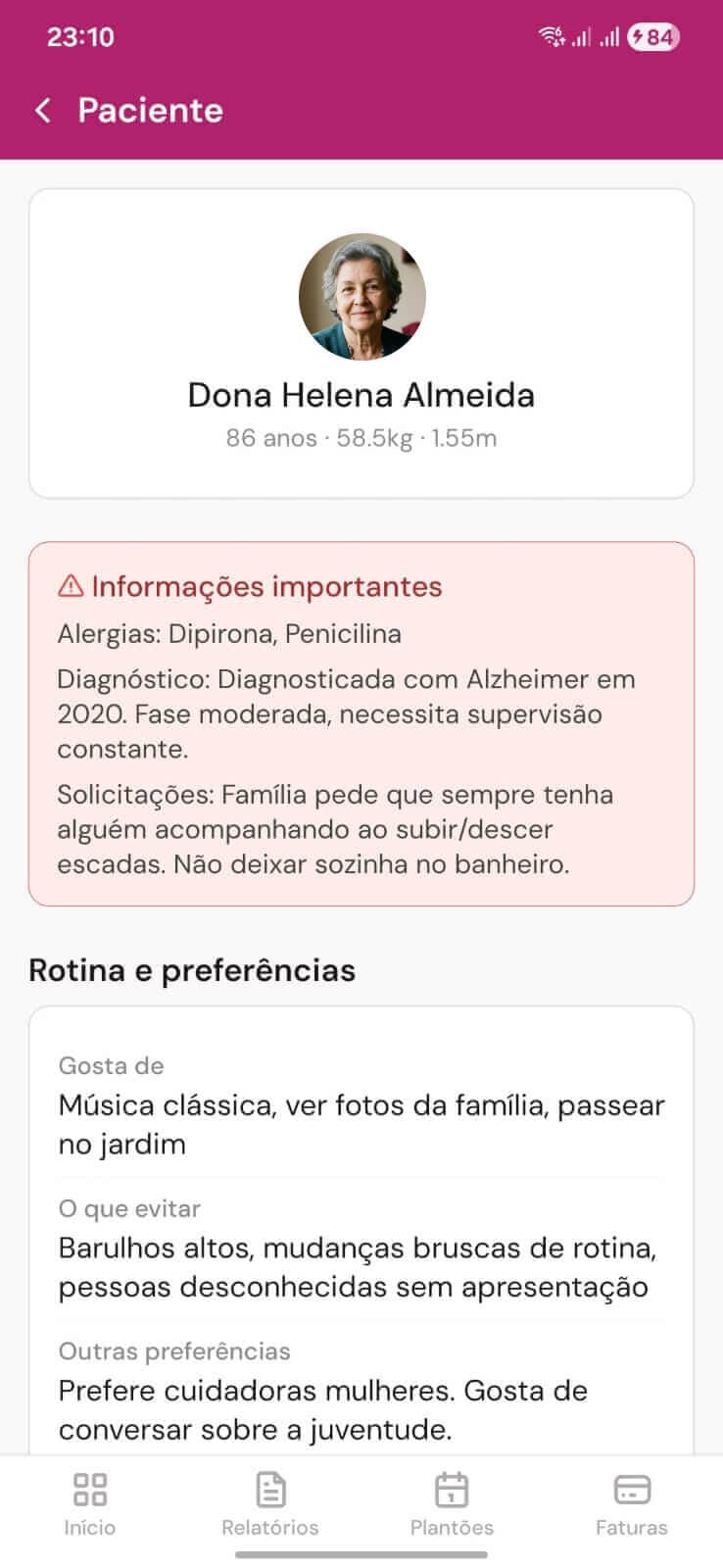
Task: Open the Início home icon in bottom navigation
Action: [x=90, y=1488]
